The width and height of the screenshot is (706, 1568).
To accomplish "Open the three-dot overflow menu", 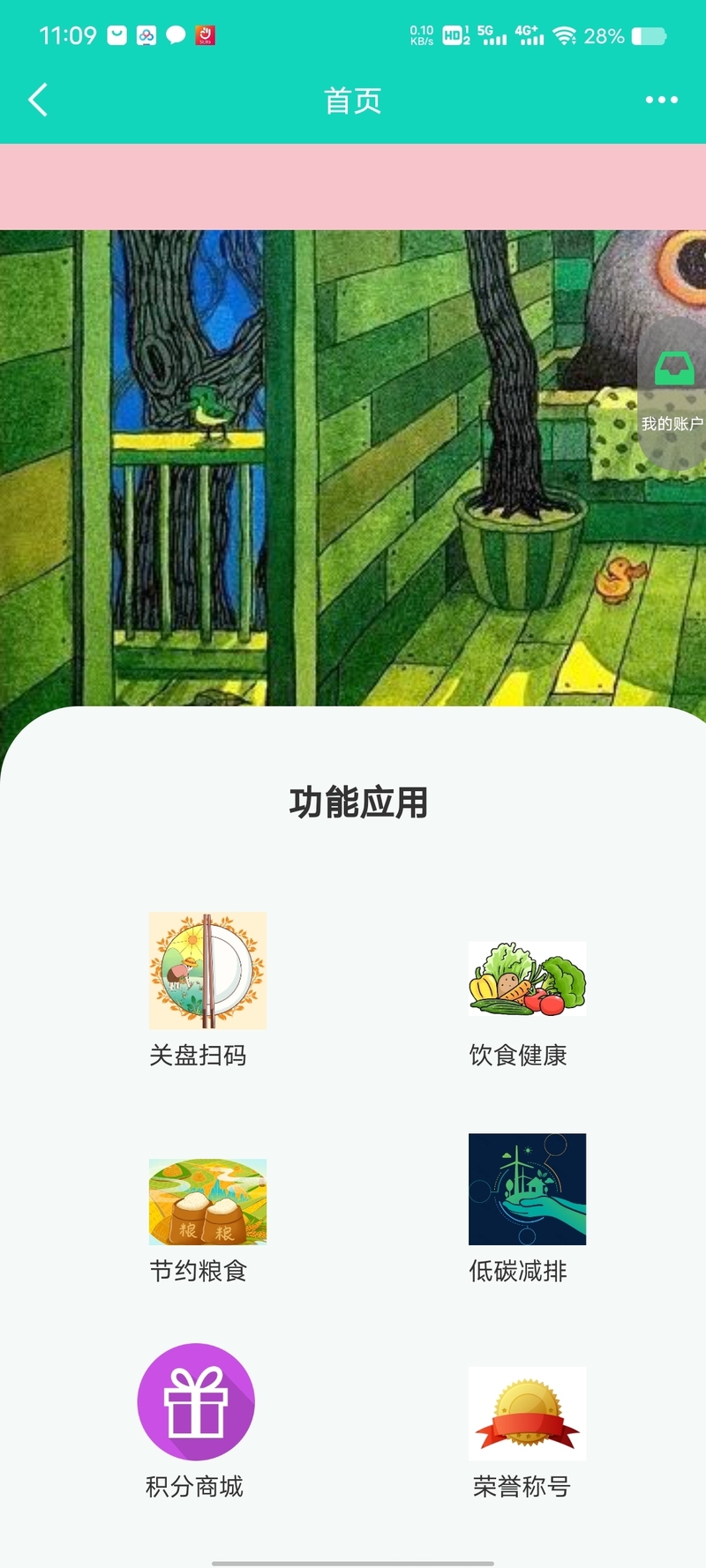I will [x=661, y=100].
